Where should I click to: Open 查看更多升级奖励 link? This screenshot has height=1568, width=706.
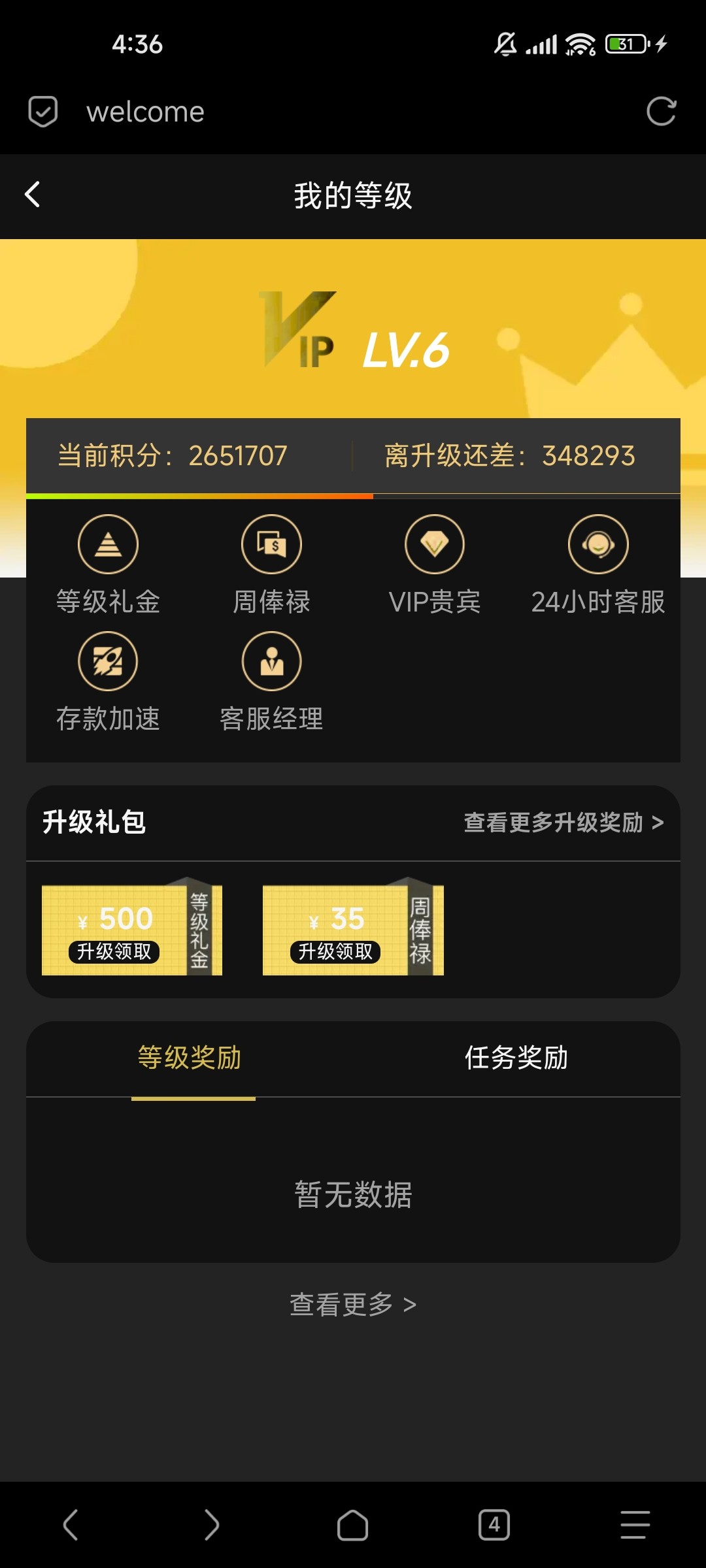(x=562, y=823)
